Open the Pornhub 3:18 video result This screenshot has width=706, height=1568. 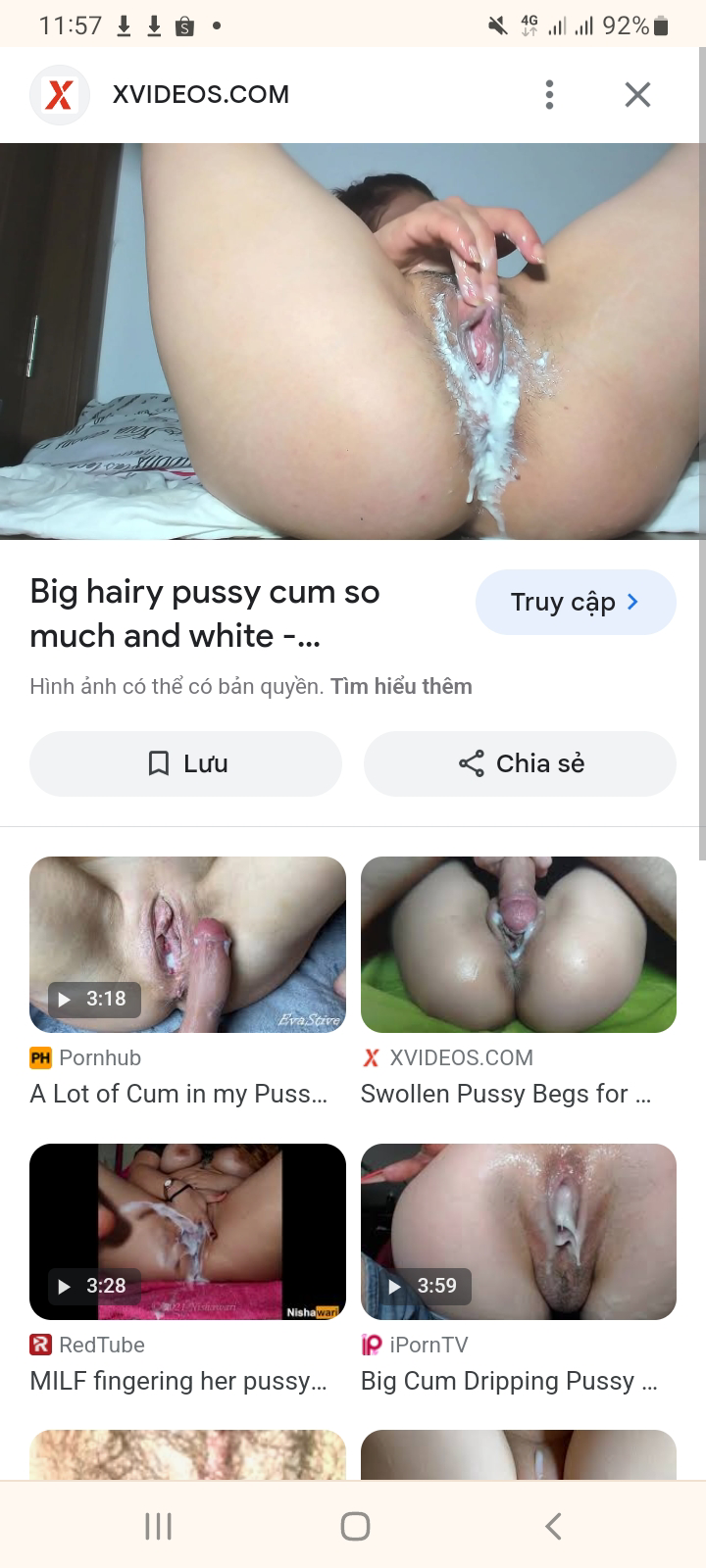point(187,945)
